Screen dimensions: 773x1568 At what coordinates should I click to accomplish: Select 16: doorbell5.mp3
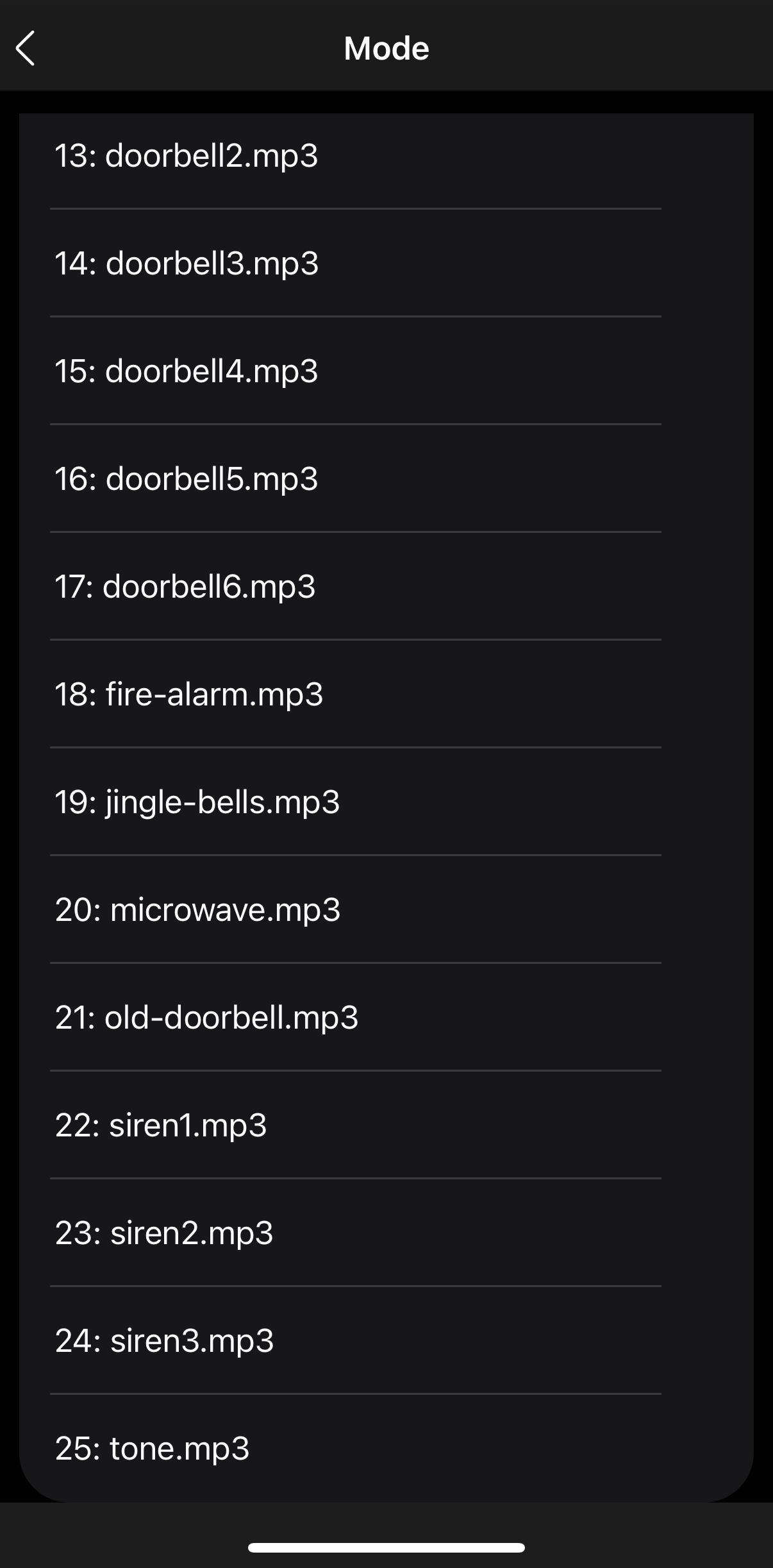coord(386,478)
